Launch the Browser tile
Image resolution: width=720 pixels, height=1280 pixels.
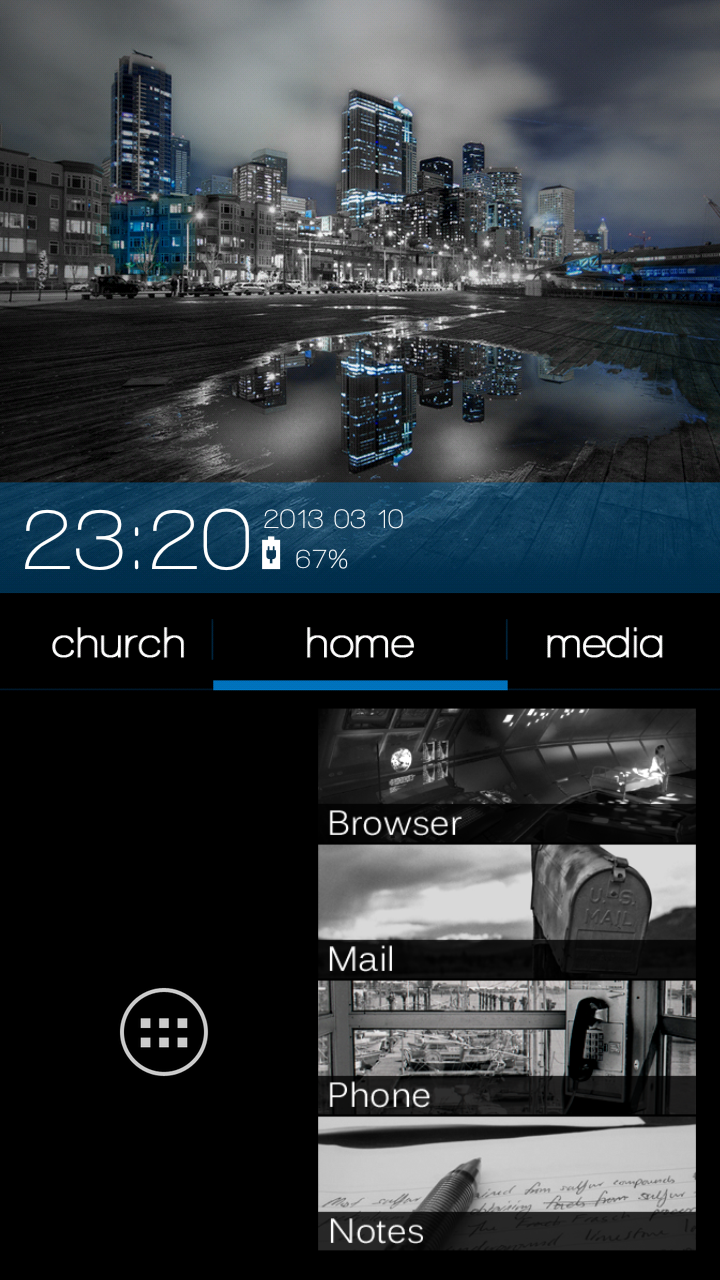[506, 775]
